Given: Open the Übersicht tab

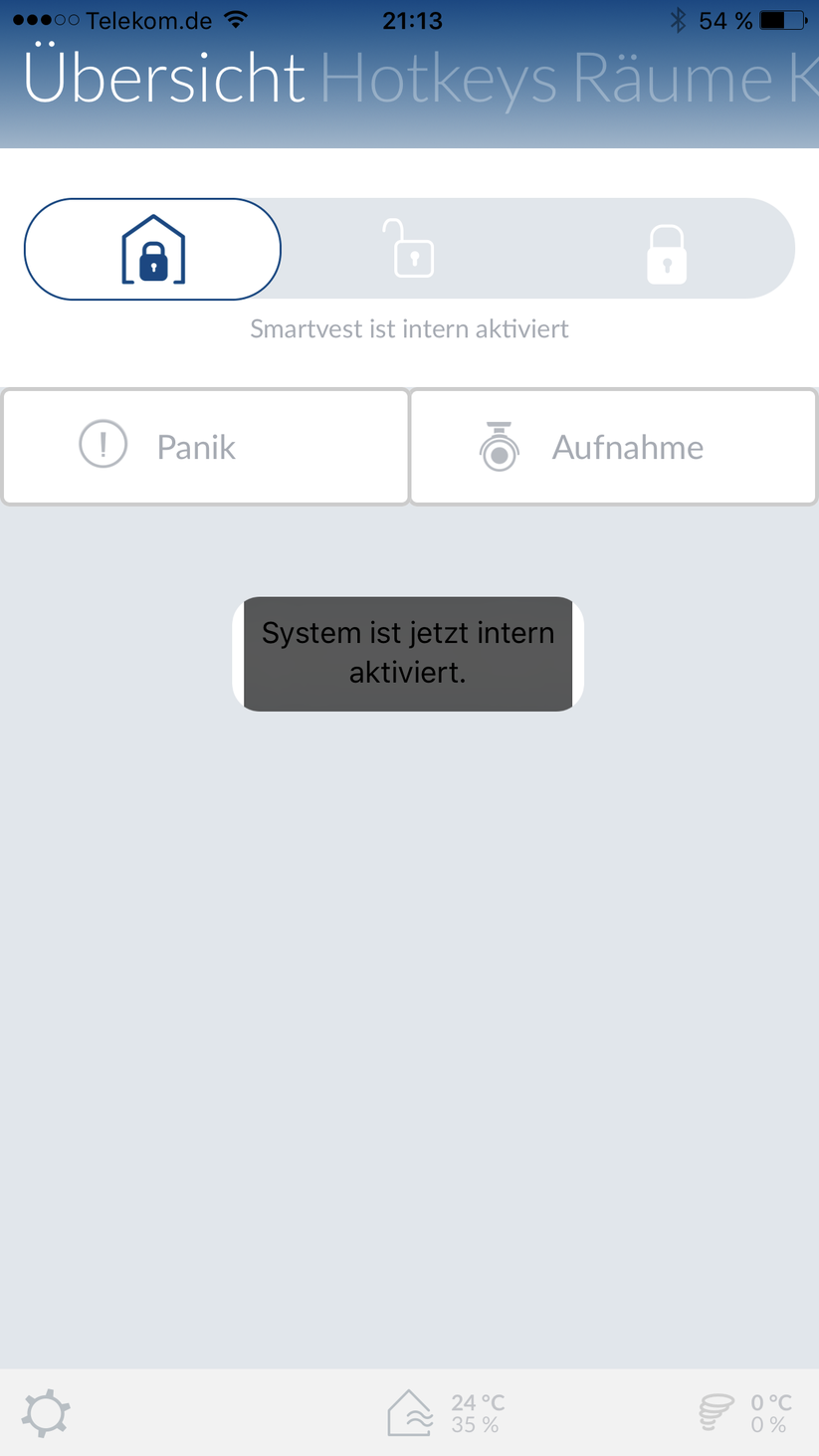Looking at the screenshot, I should 164,79.
